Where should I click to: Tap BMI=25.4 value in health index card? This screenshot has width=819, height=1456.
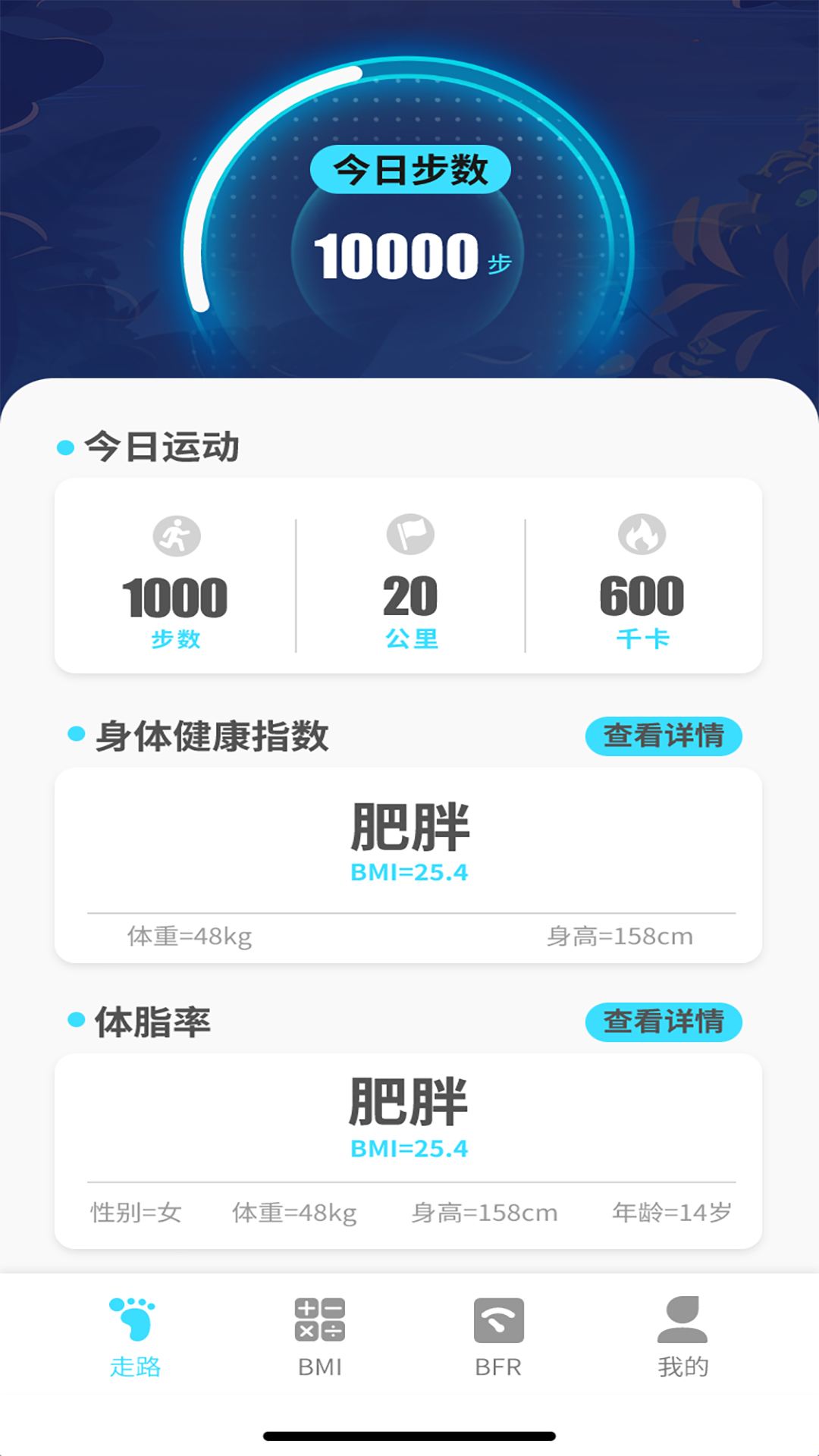(409, 873)
